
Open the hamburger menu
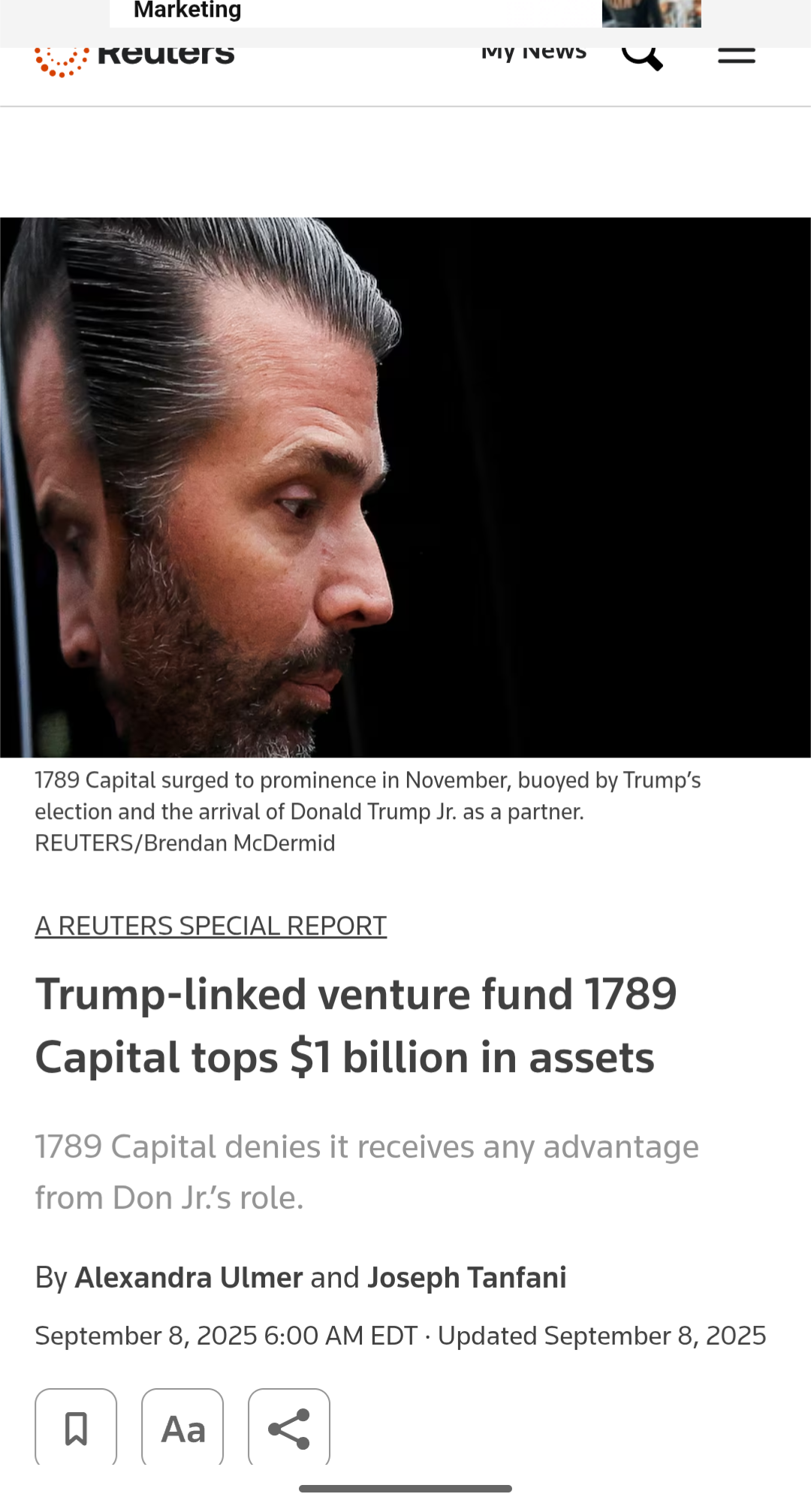point(736,56)
